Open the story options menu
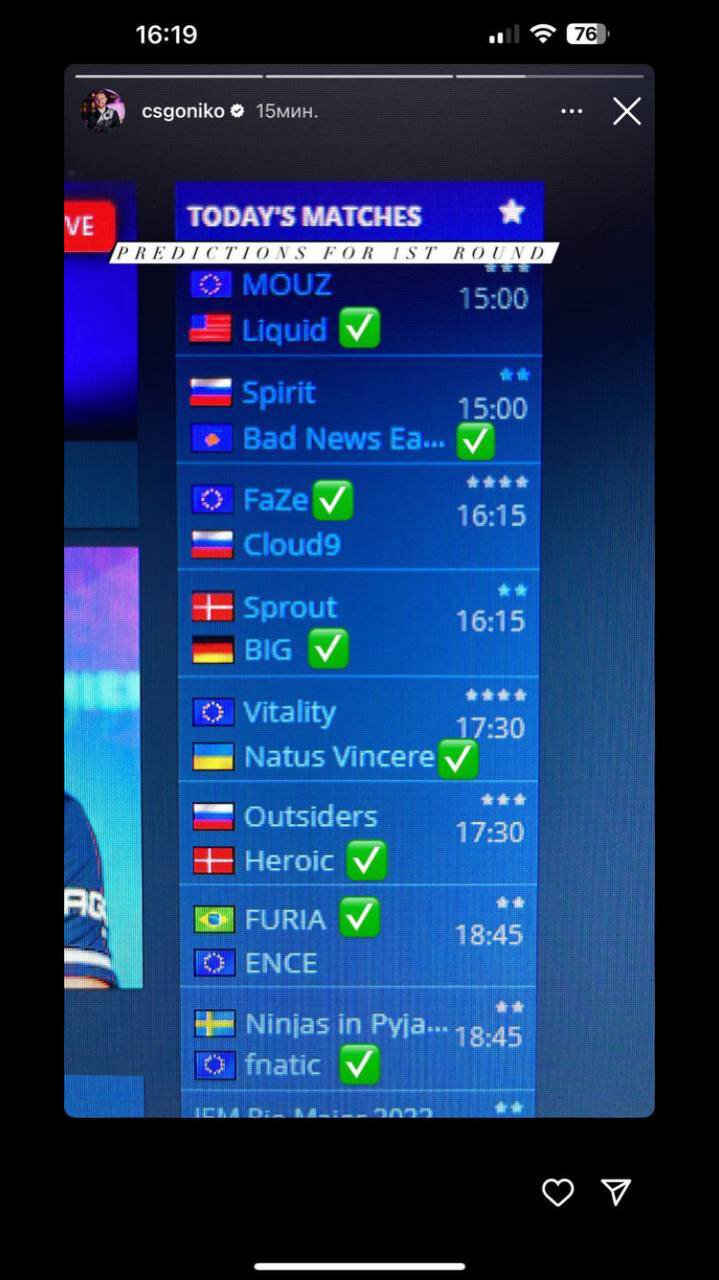 pyautogui.click(x=572, y=111)
